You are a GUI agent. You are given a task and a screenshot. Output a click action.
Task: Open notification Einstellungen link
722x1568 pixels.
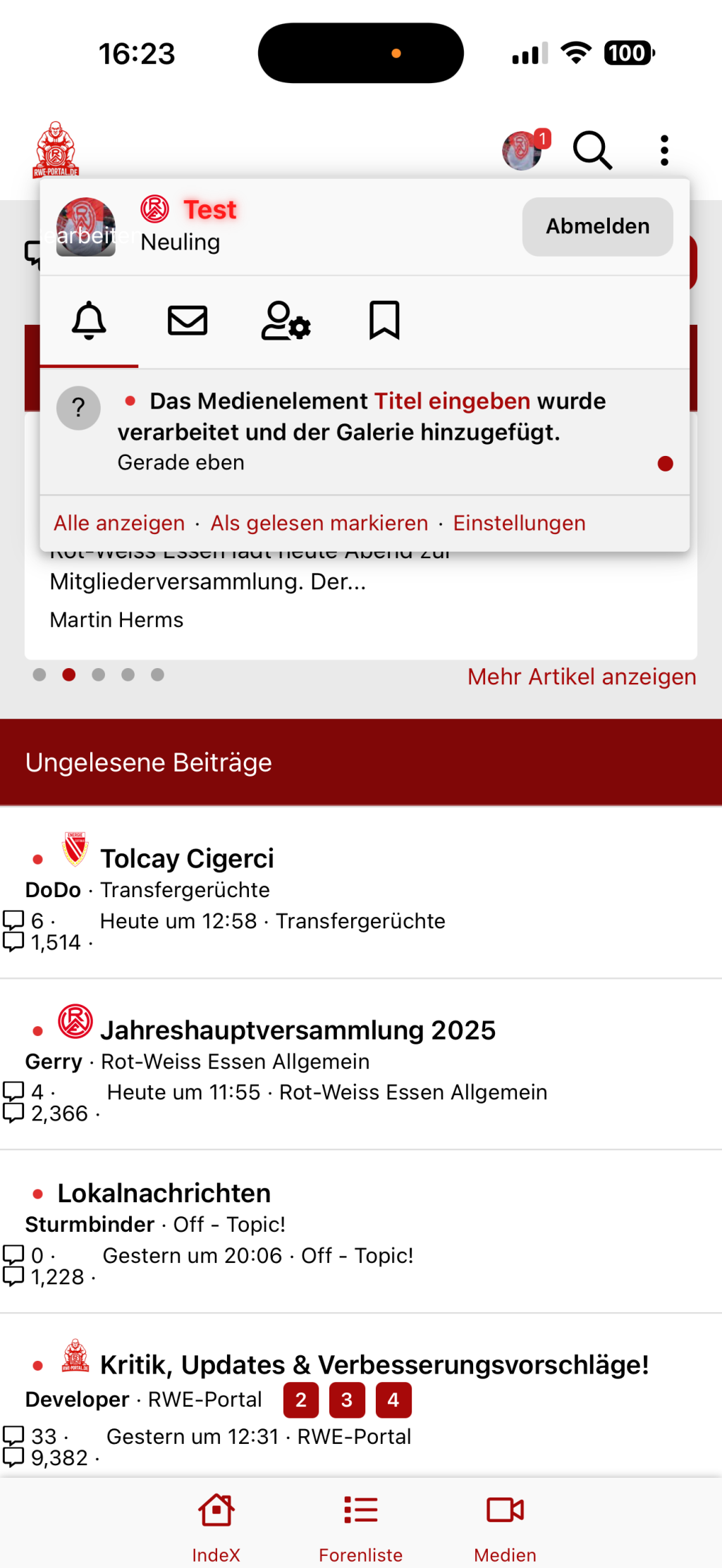[x=519, y=523]
